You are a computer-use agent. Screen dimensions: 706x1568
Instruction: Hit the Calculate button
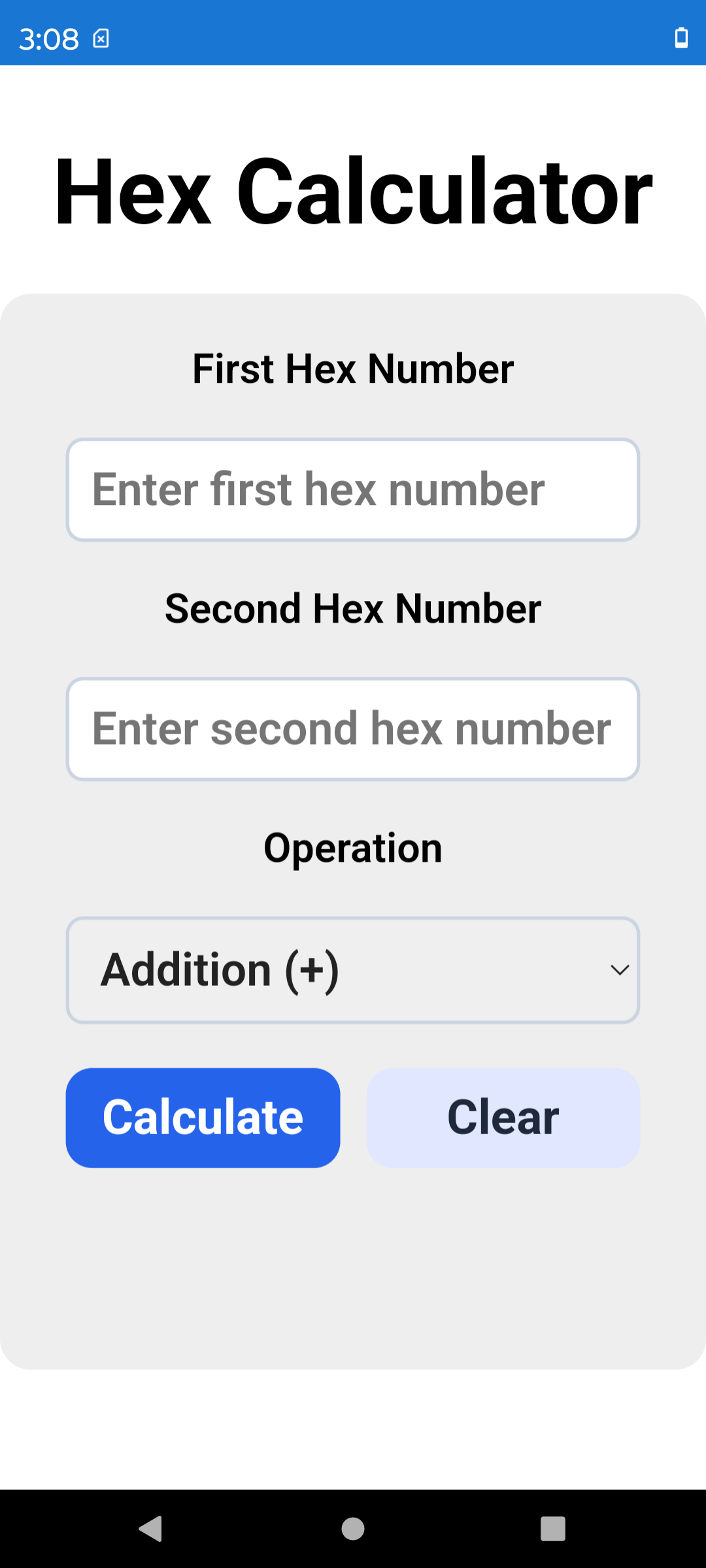point(203,1118)
